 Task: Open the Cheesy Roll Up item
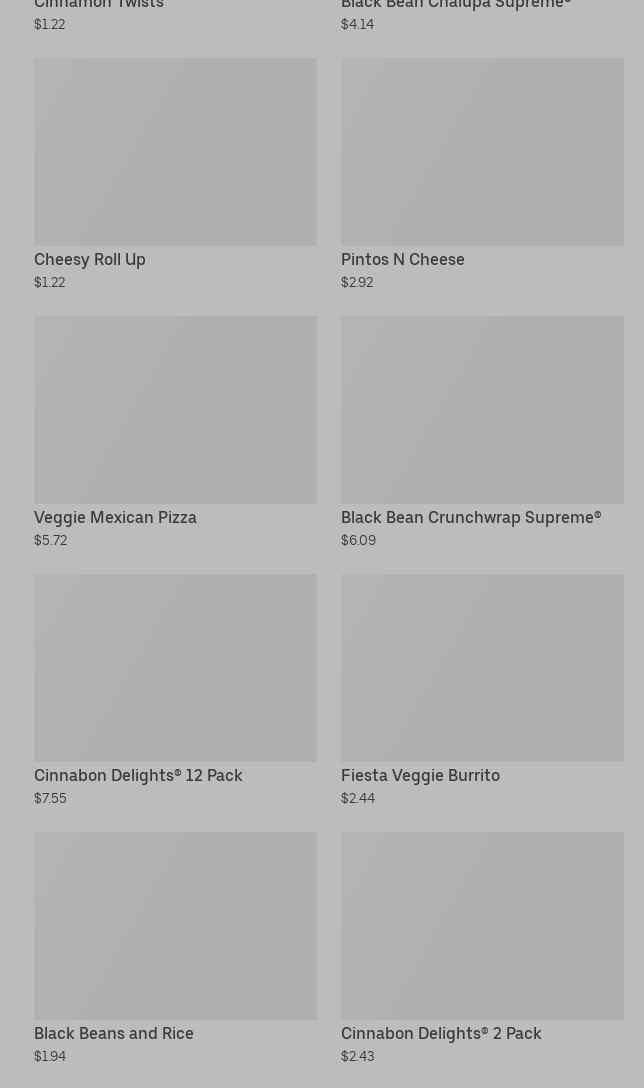[175, 174]
